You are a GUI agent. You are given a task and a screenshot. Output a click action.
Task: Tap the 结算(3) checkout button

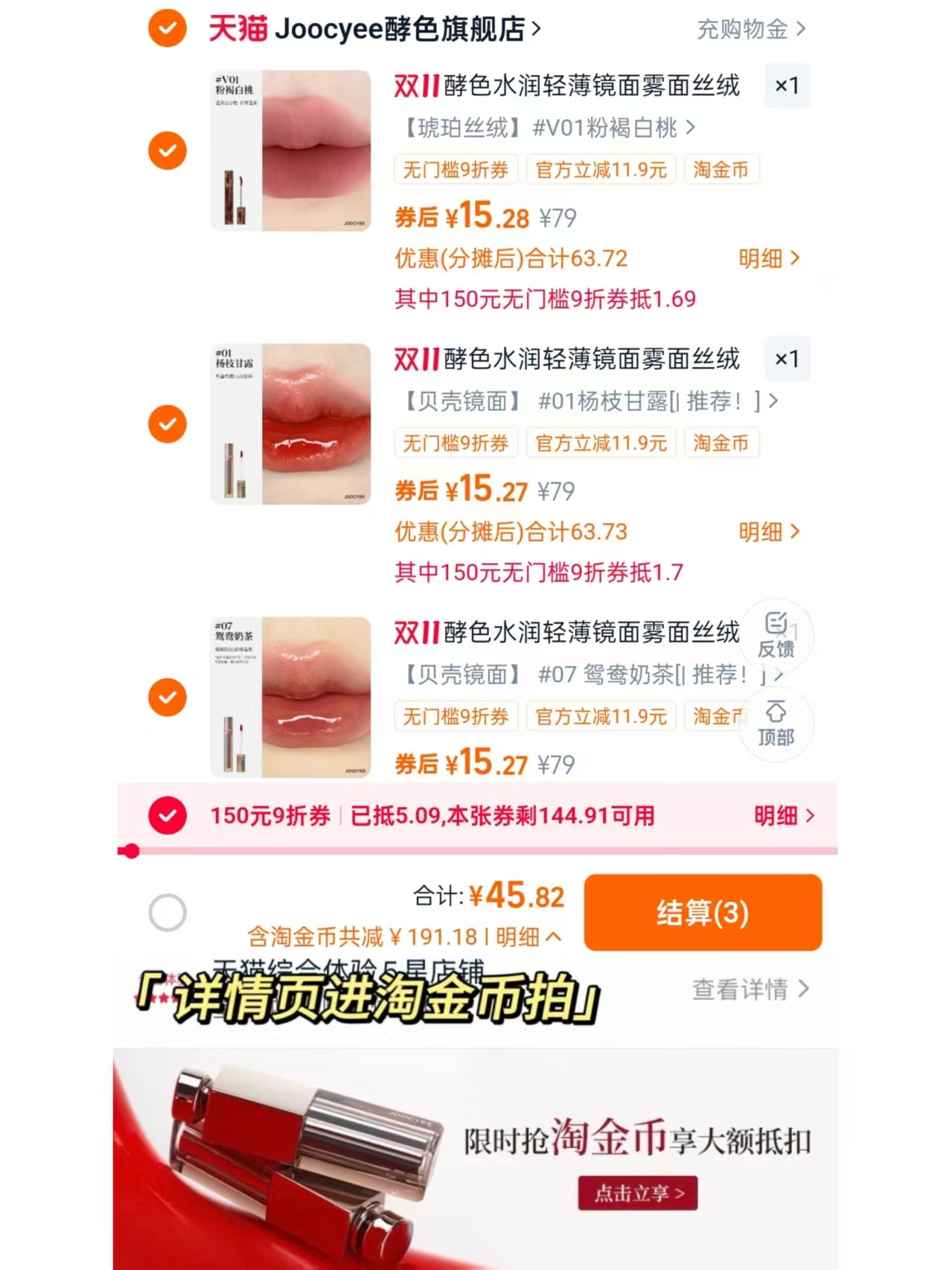click(702, 913)
